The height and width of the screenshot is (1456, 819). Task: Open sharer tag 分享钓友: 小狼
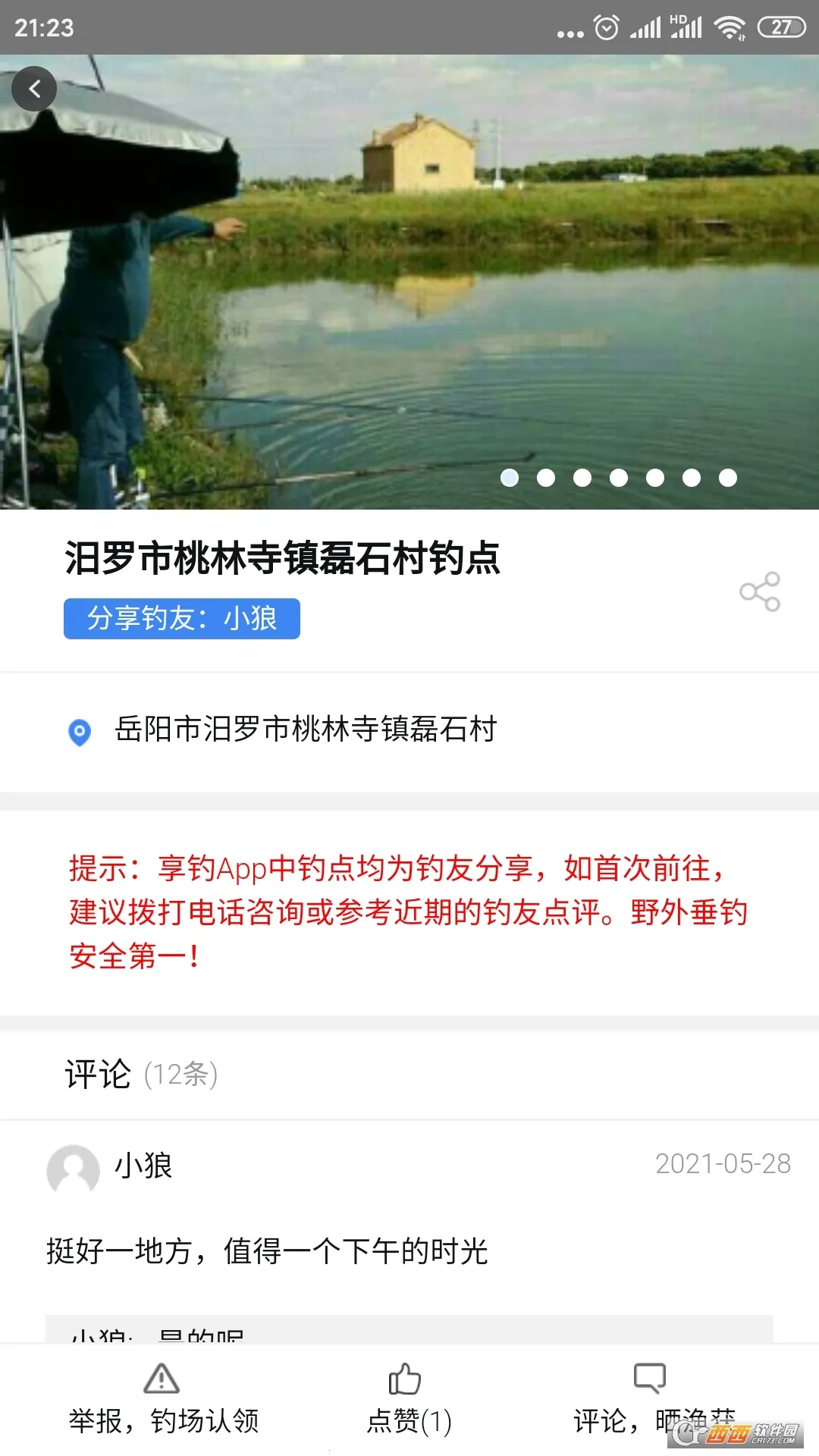pyautogui.click(x=182, y=619)
